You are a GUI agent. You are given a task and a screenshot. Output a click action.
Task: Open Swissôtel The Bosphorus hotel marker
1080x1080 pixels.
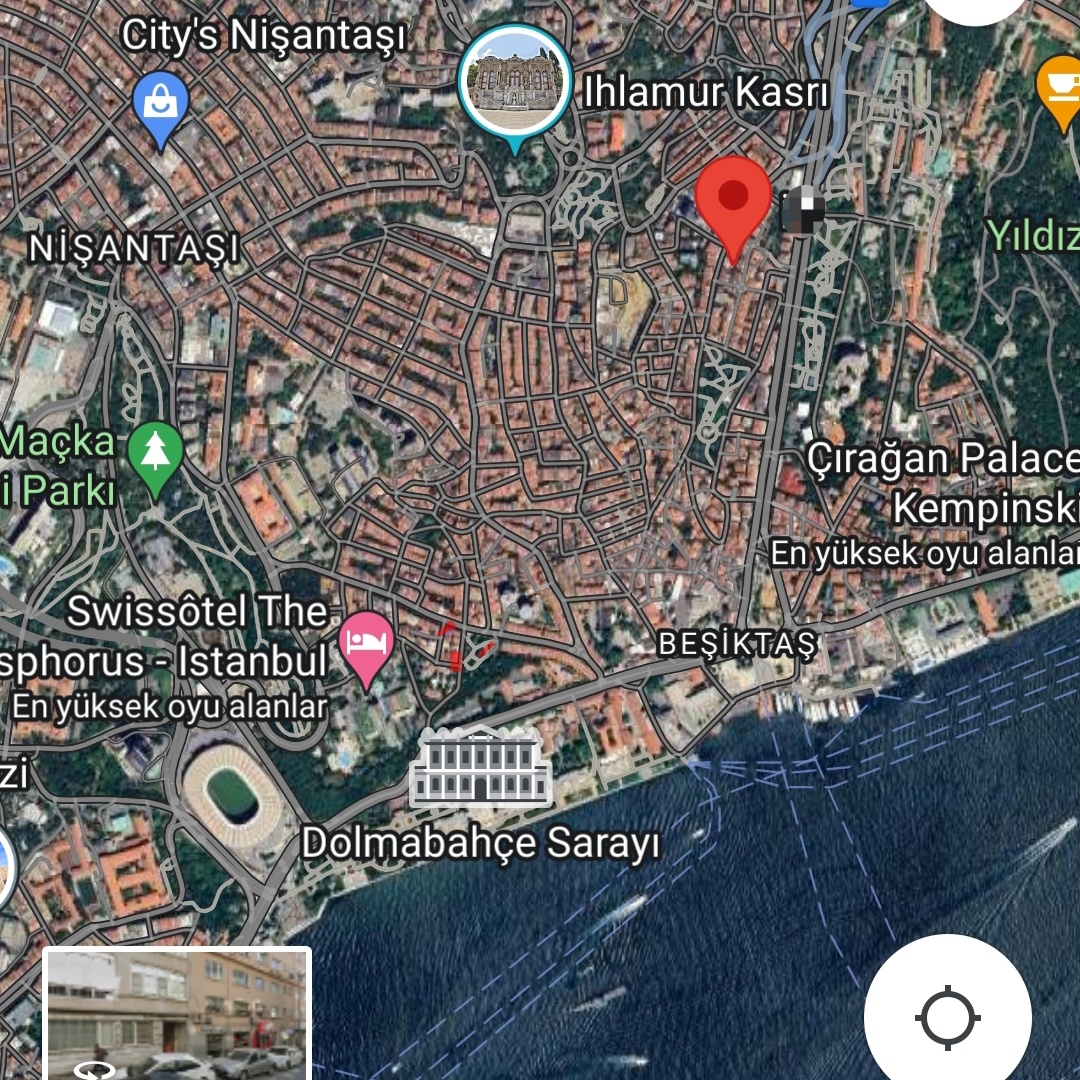[x=366, y=642]
